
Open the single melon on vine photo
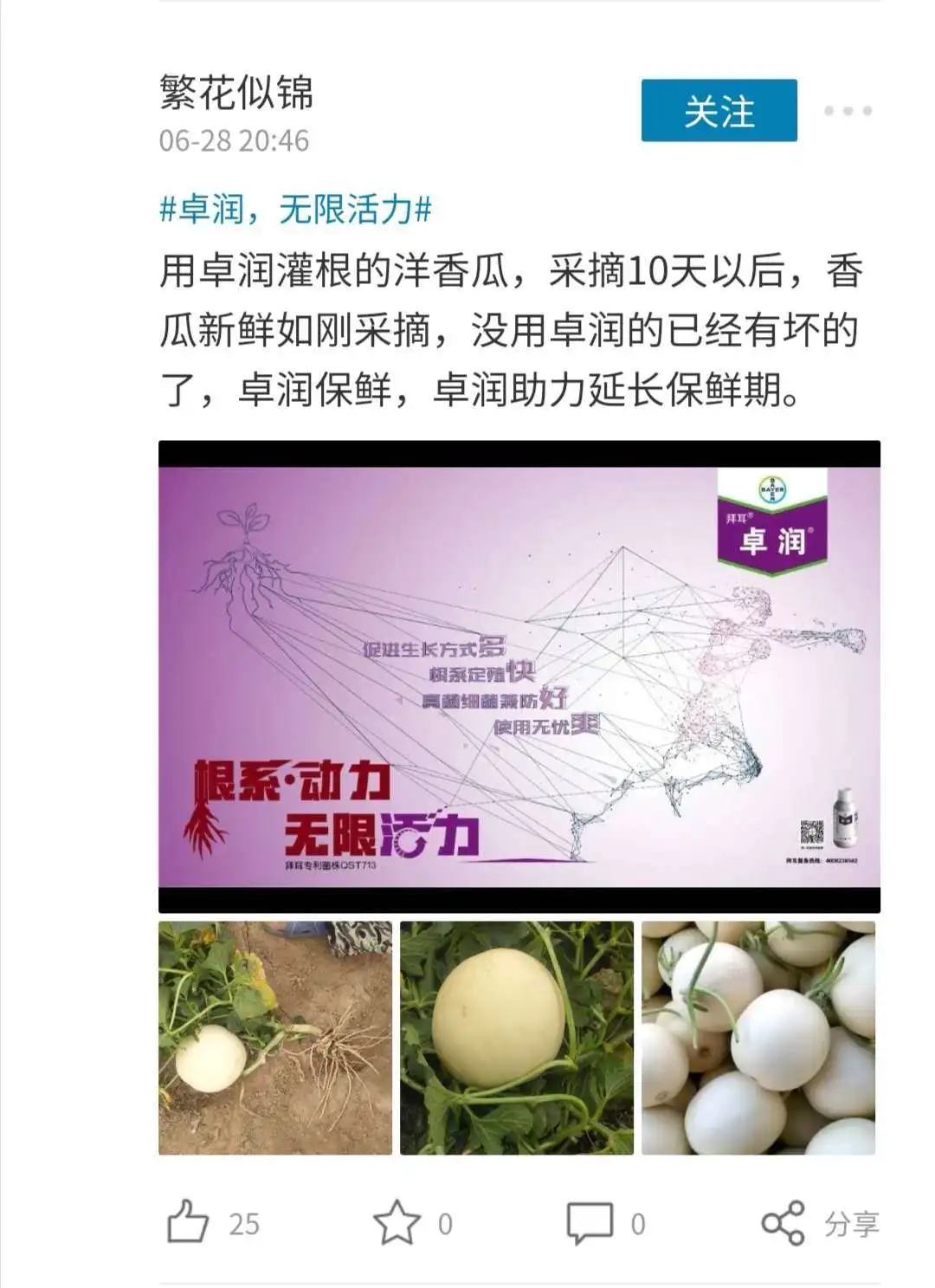[x=516, y=1038]
